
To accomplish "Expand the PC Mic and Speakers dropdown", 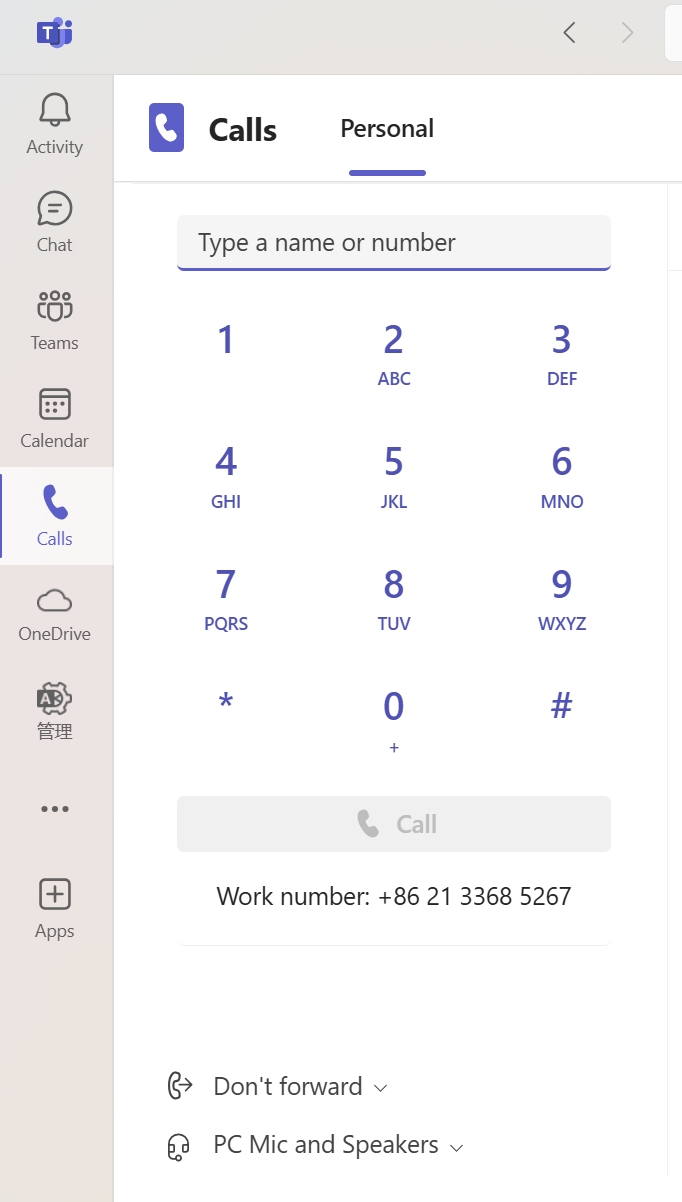I will (x=315, y=1146).
